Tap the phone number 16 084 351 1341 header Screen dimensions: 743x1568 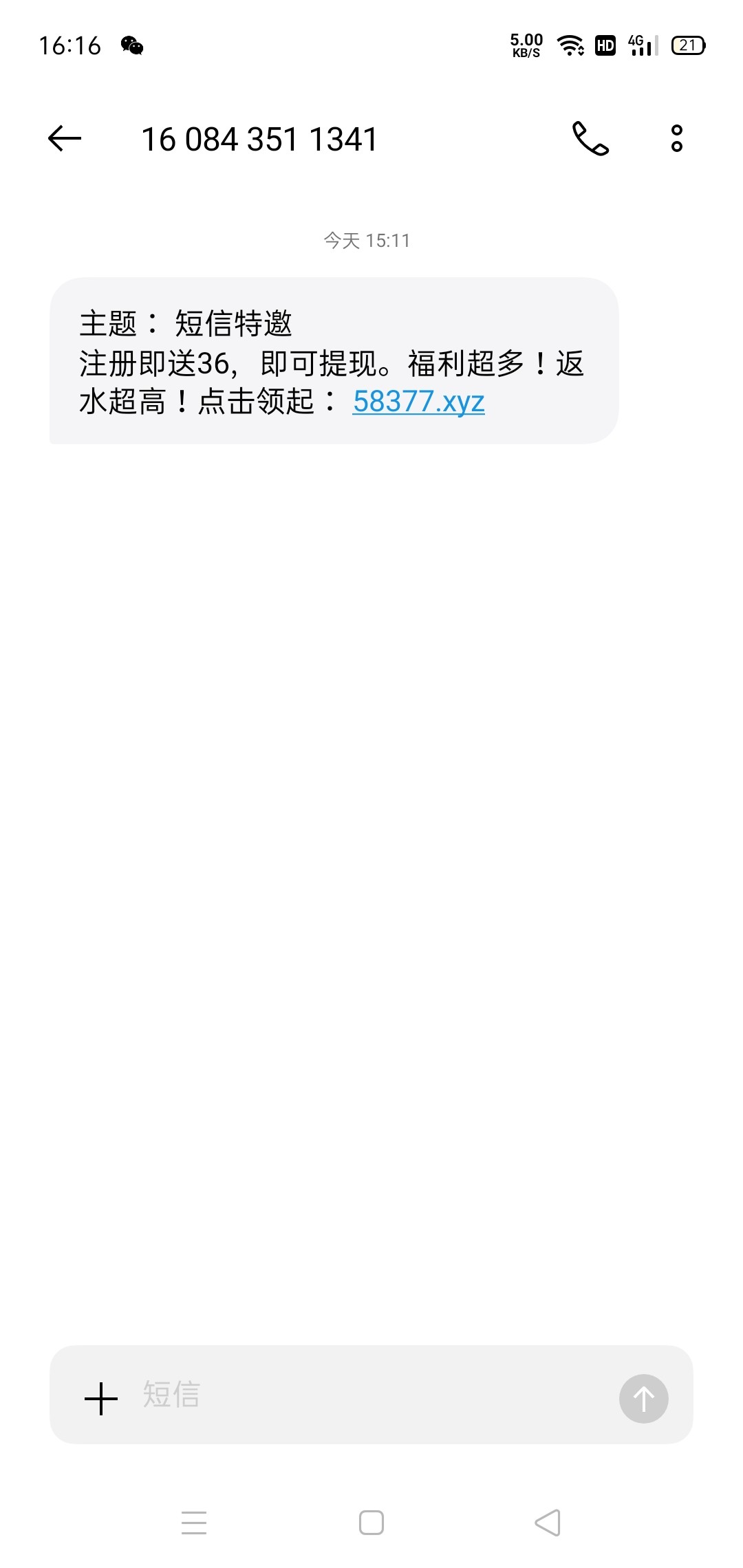260,140
